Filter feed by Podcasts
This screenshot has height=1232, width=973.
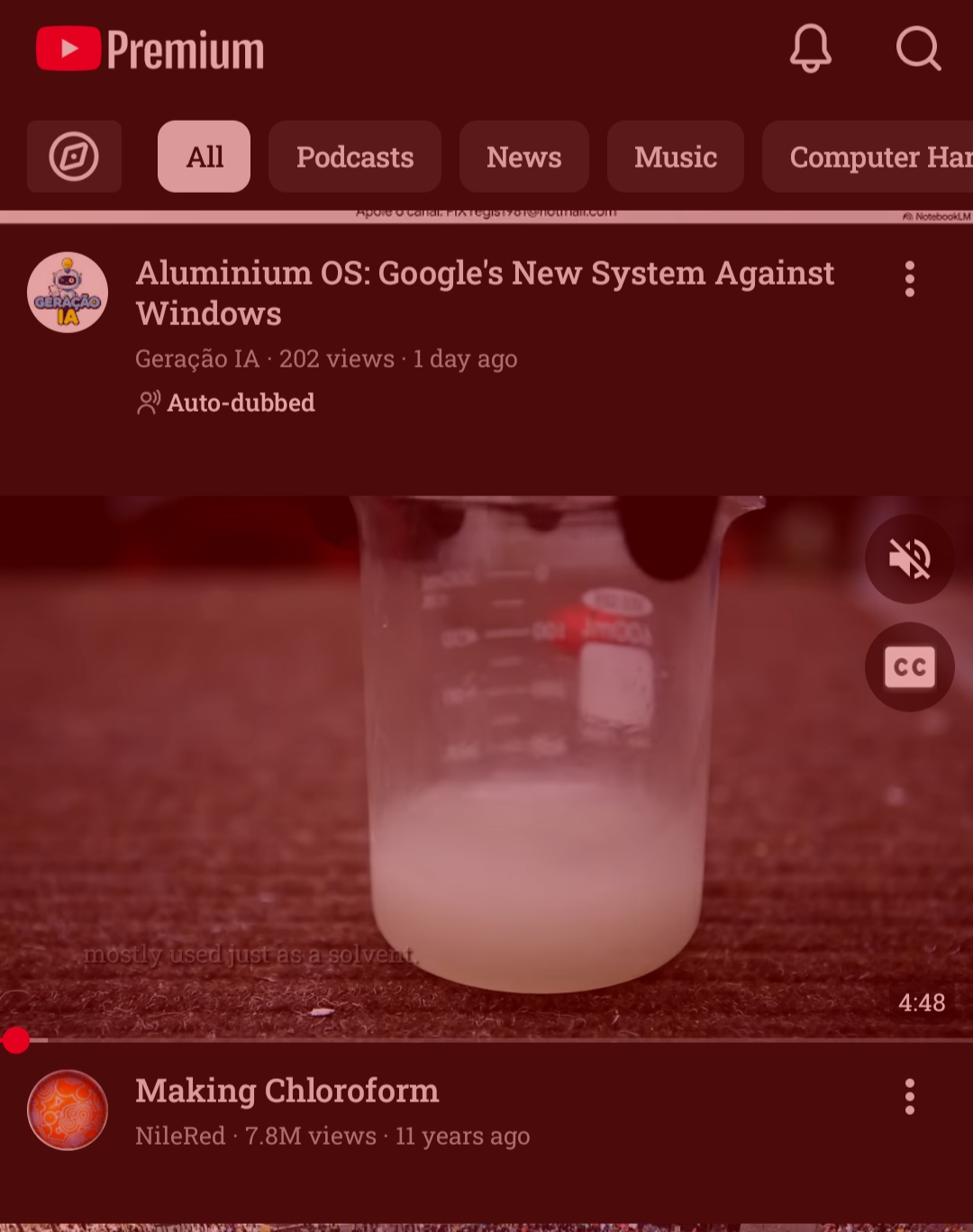point(355,157)
